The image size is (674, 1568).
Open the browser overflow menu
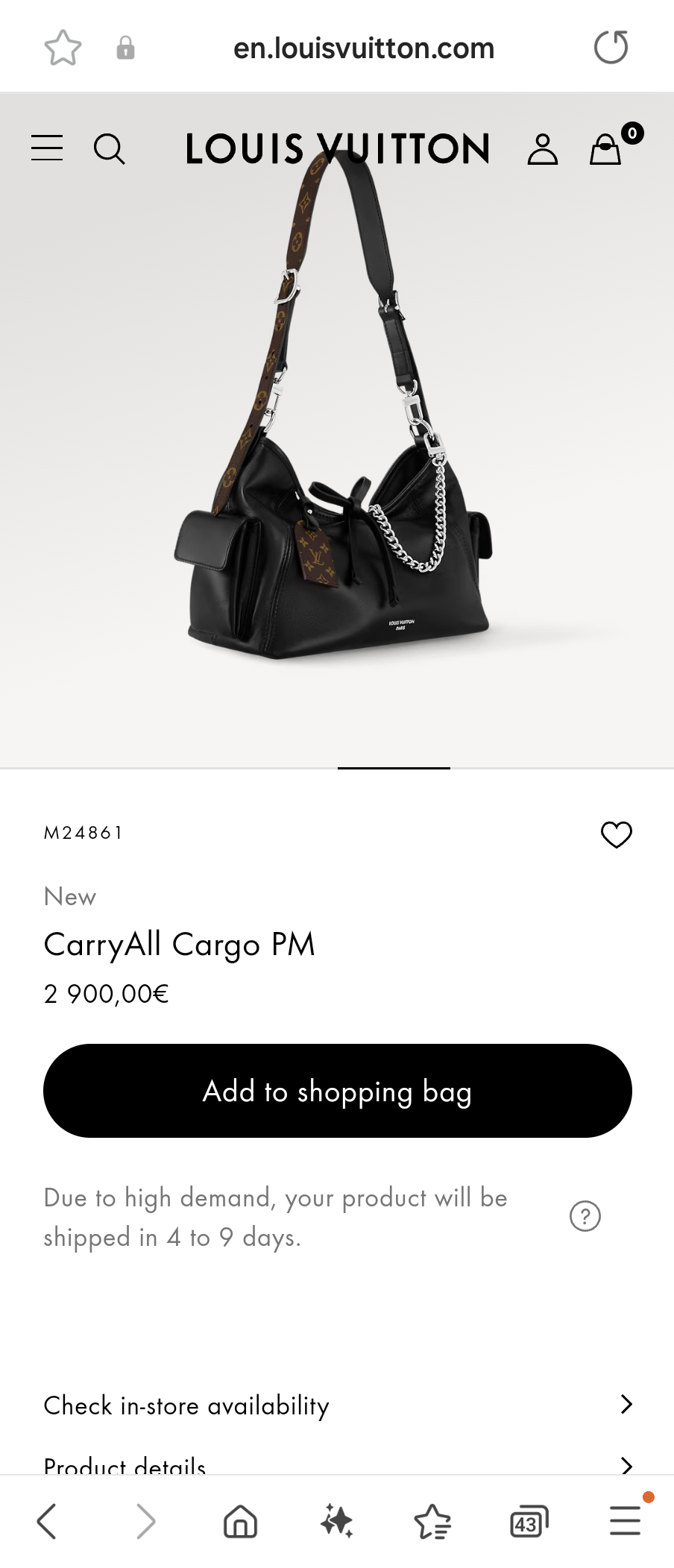pos(625,1522)
